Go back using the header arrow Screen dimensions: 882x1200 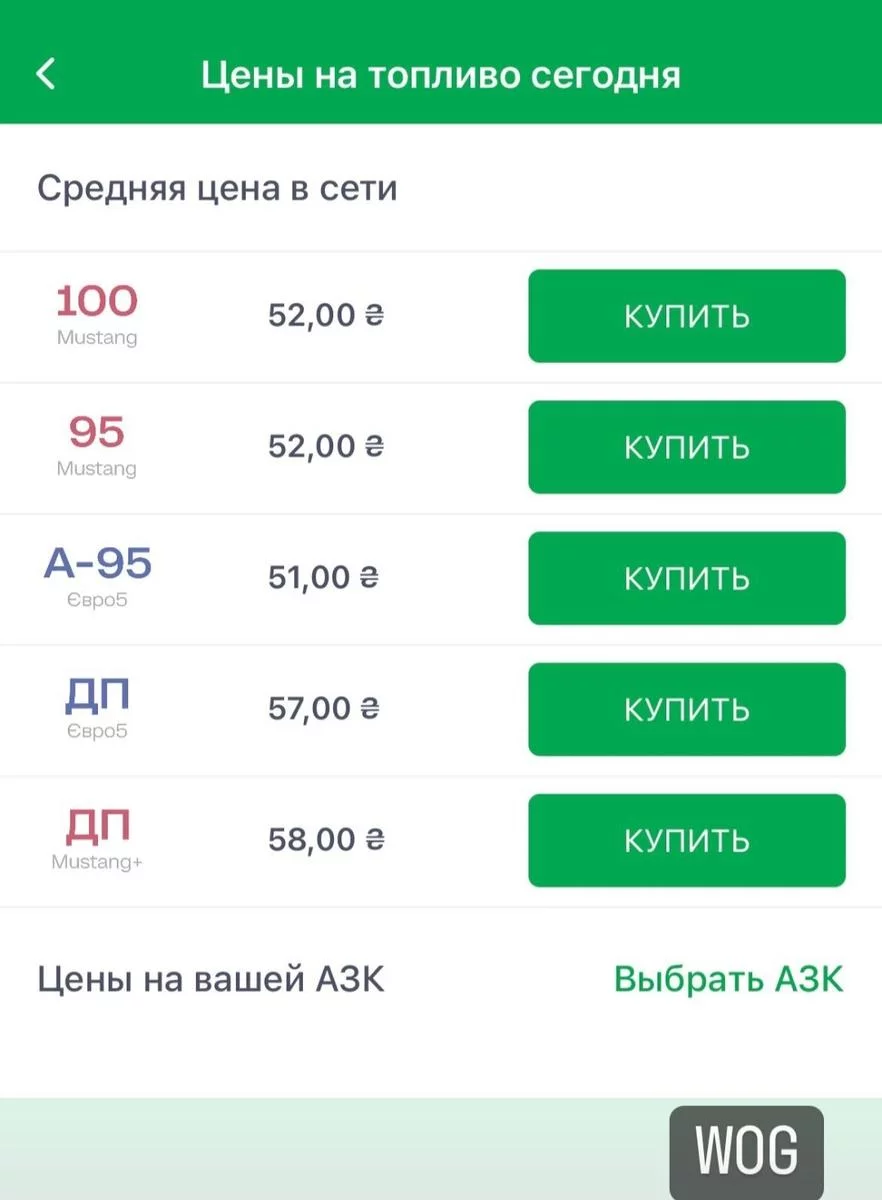pos(46,75)
